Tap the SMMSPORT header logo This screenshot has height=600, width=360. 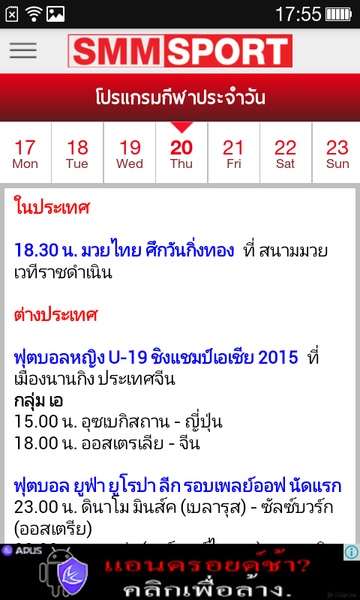click(180, 51)
